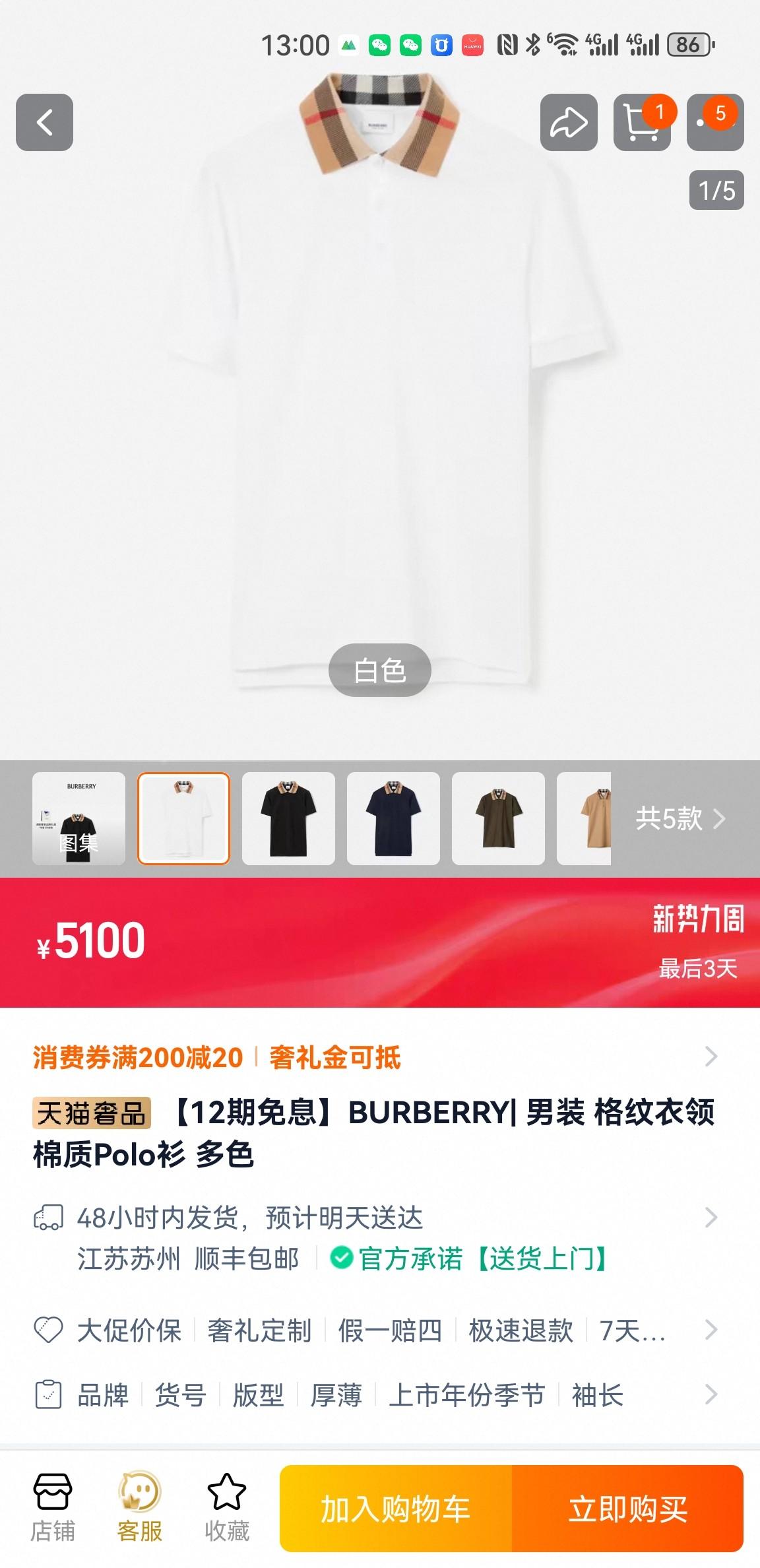Viewport: 760px width, 1568px height.
Task: Open the 图集 photo gallery thumbnail
Action: point(79,818)
